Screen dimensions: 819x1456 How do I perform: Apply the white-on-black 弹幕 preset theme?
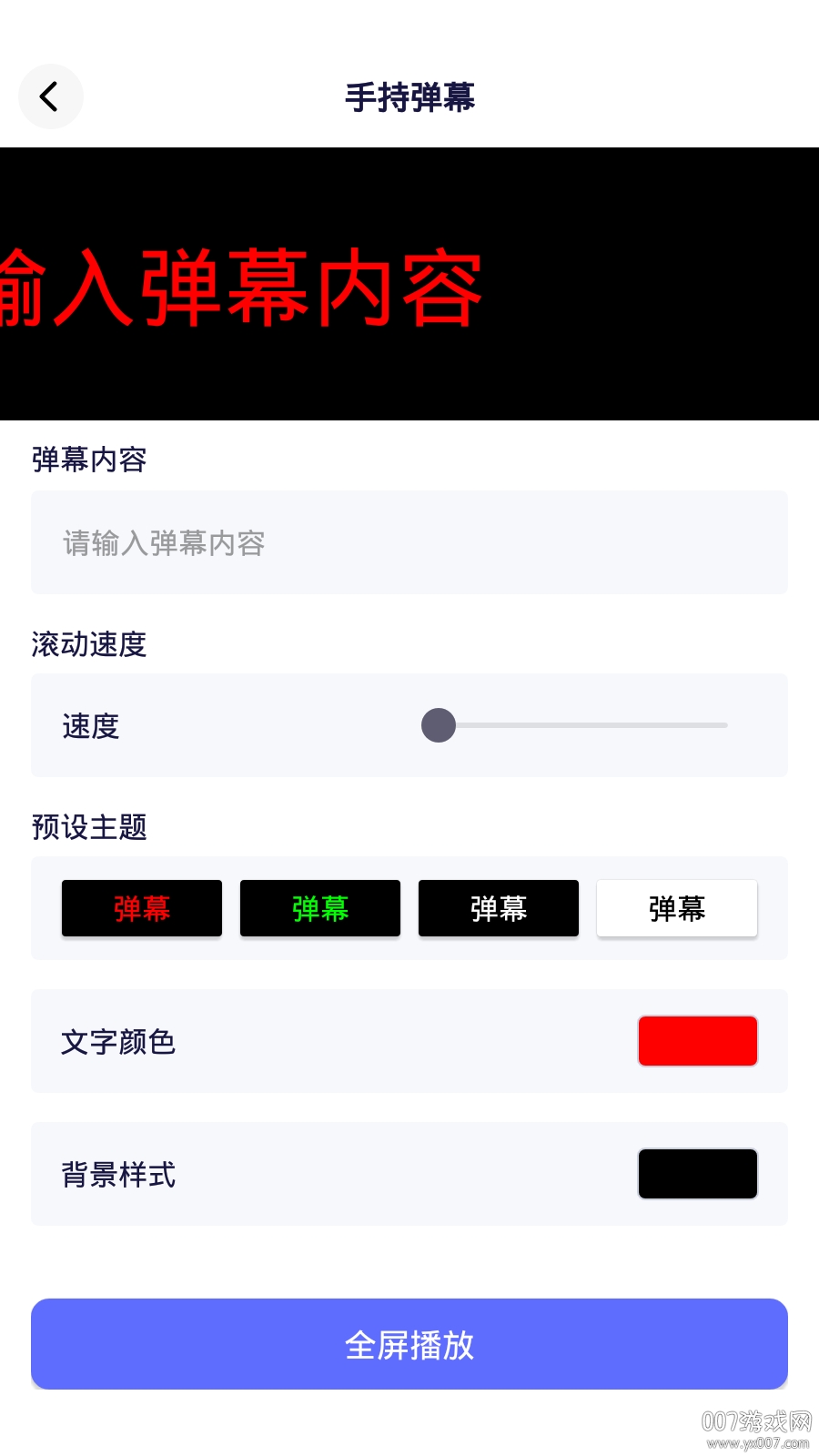pos(499,908)
